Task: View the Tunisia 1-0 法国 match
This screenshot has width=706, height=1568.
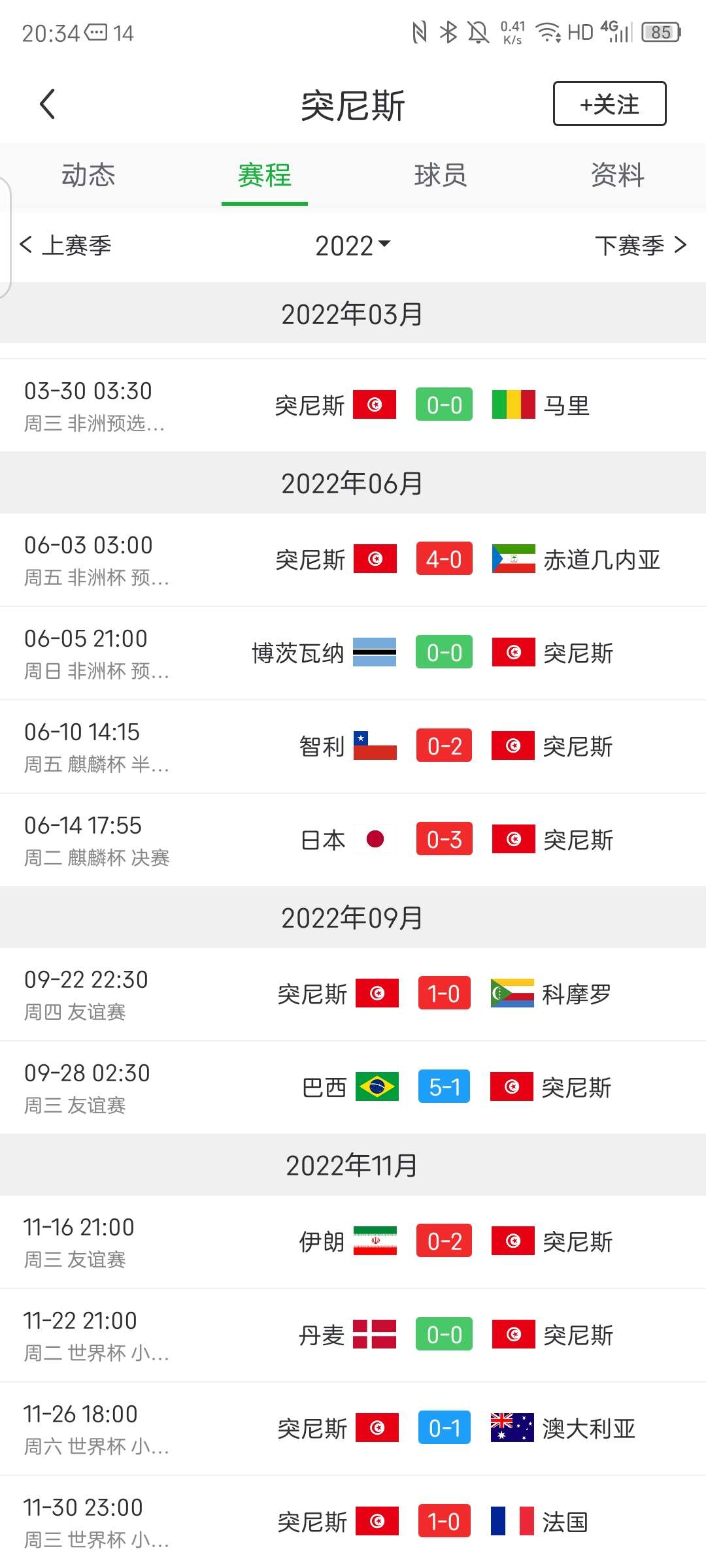Action: click(353, 1522)
